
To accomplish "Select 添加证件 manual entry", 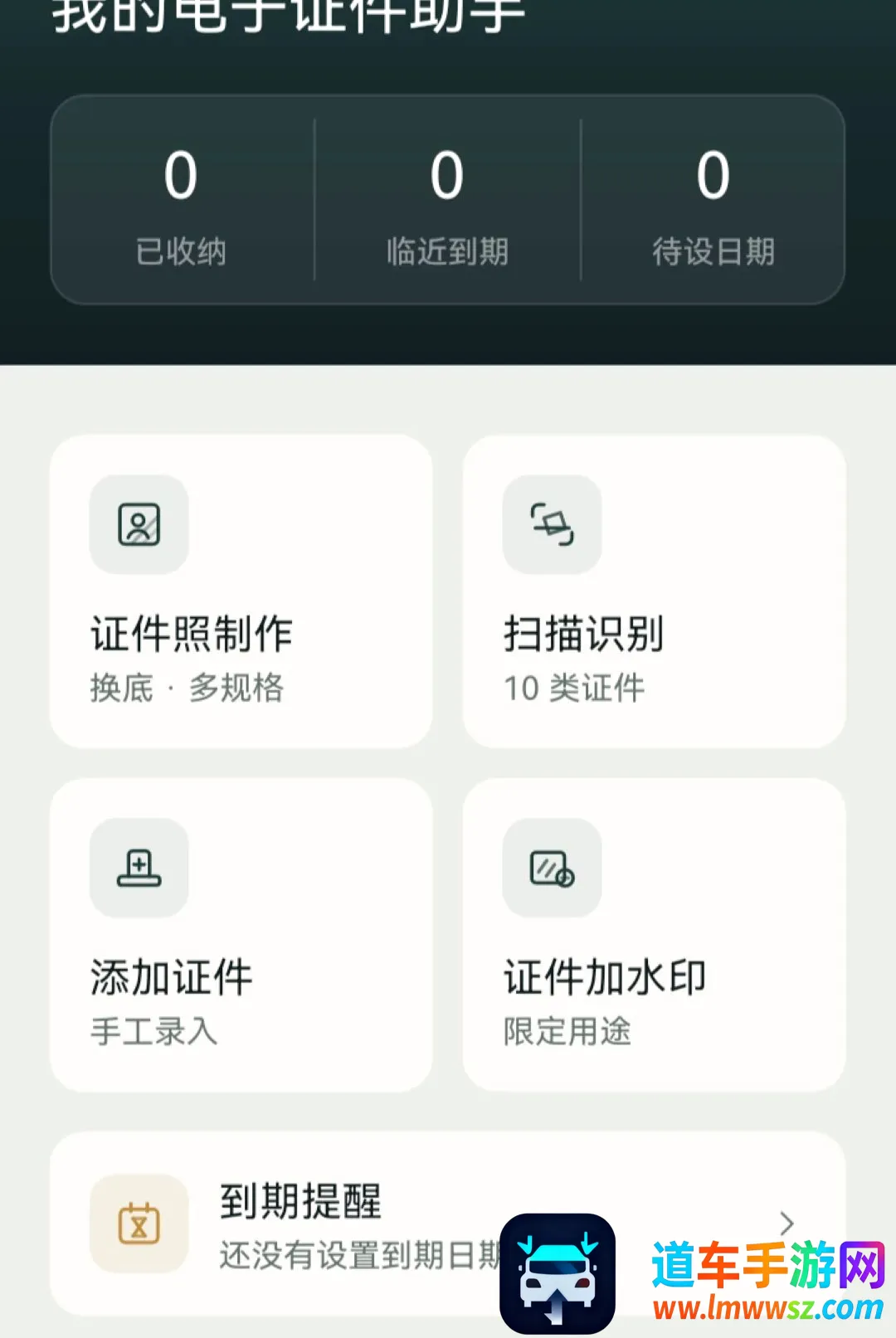I will [241, 935].
